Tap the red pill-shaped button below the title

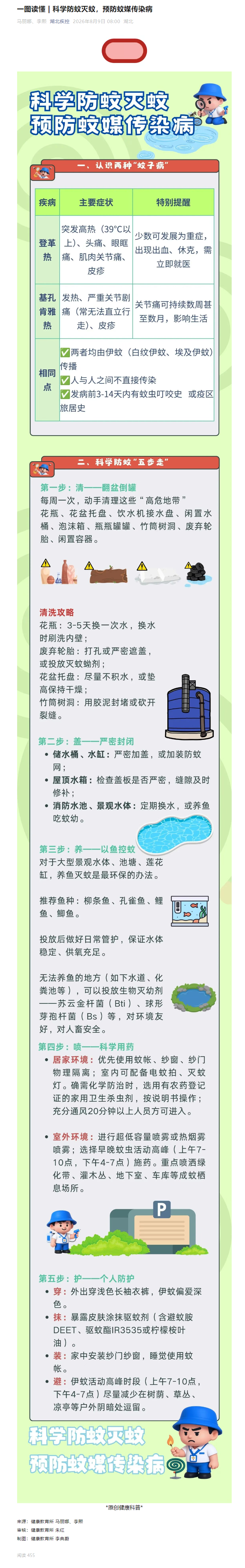[124, 51]
